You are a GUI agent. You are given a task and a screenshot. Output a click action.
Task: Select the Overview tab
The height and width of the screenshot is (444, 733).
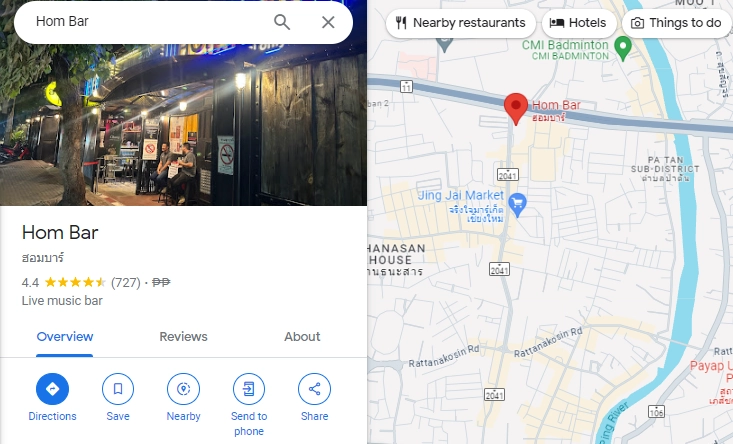pyautogui.click(x=65, y=337)
